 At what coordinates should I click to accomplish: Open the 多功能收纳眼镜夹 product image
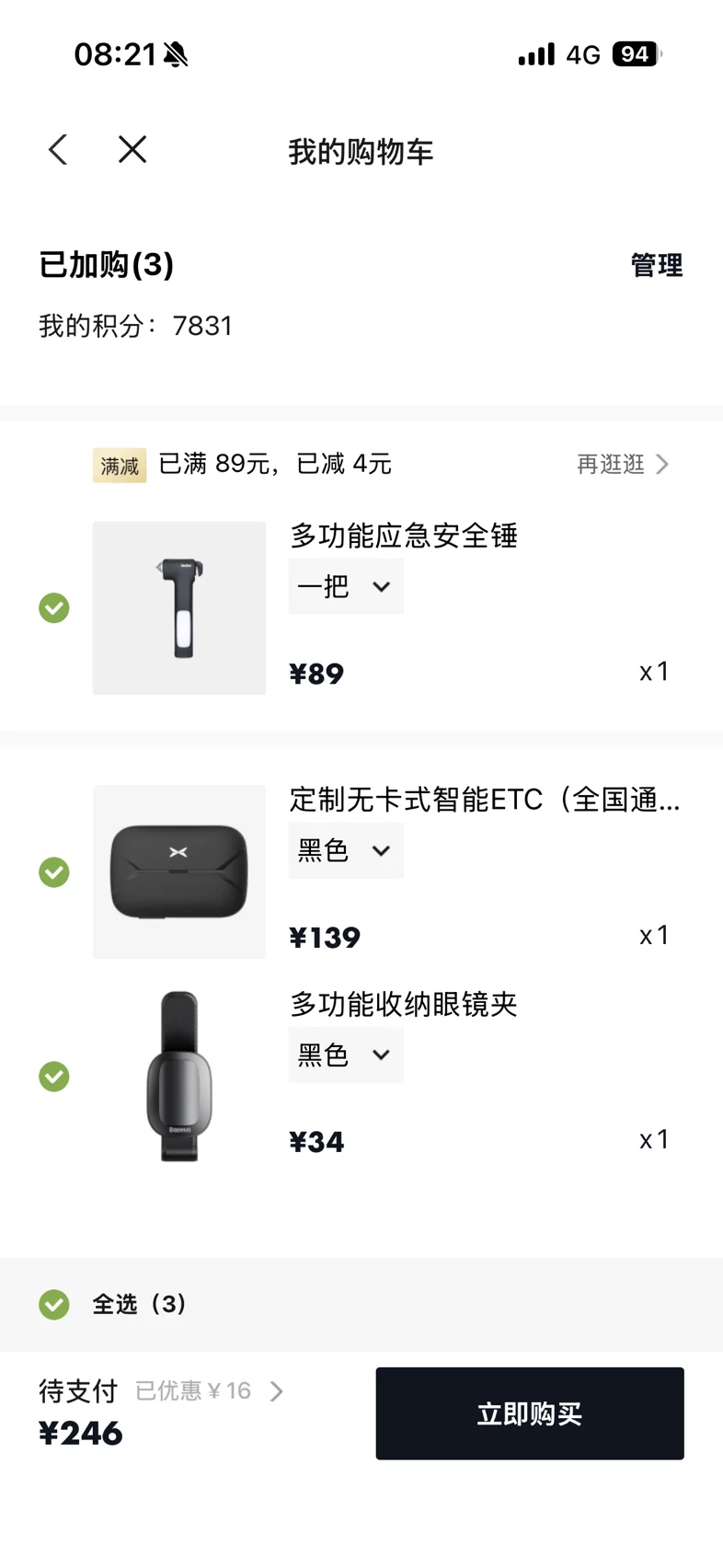point(179,1076)
